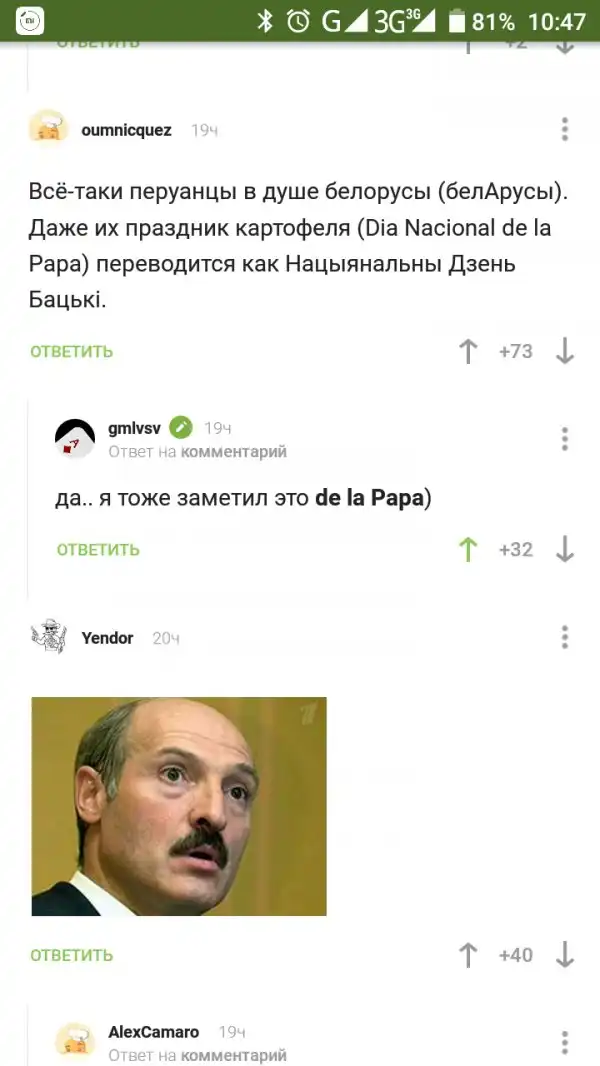This screenshot has height=1066, width=600.
Task: Open overflow menu on AlexCamaro's comment
Action: point(565,1041)
